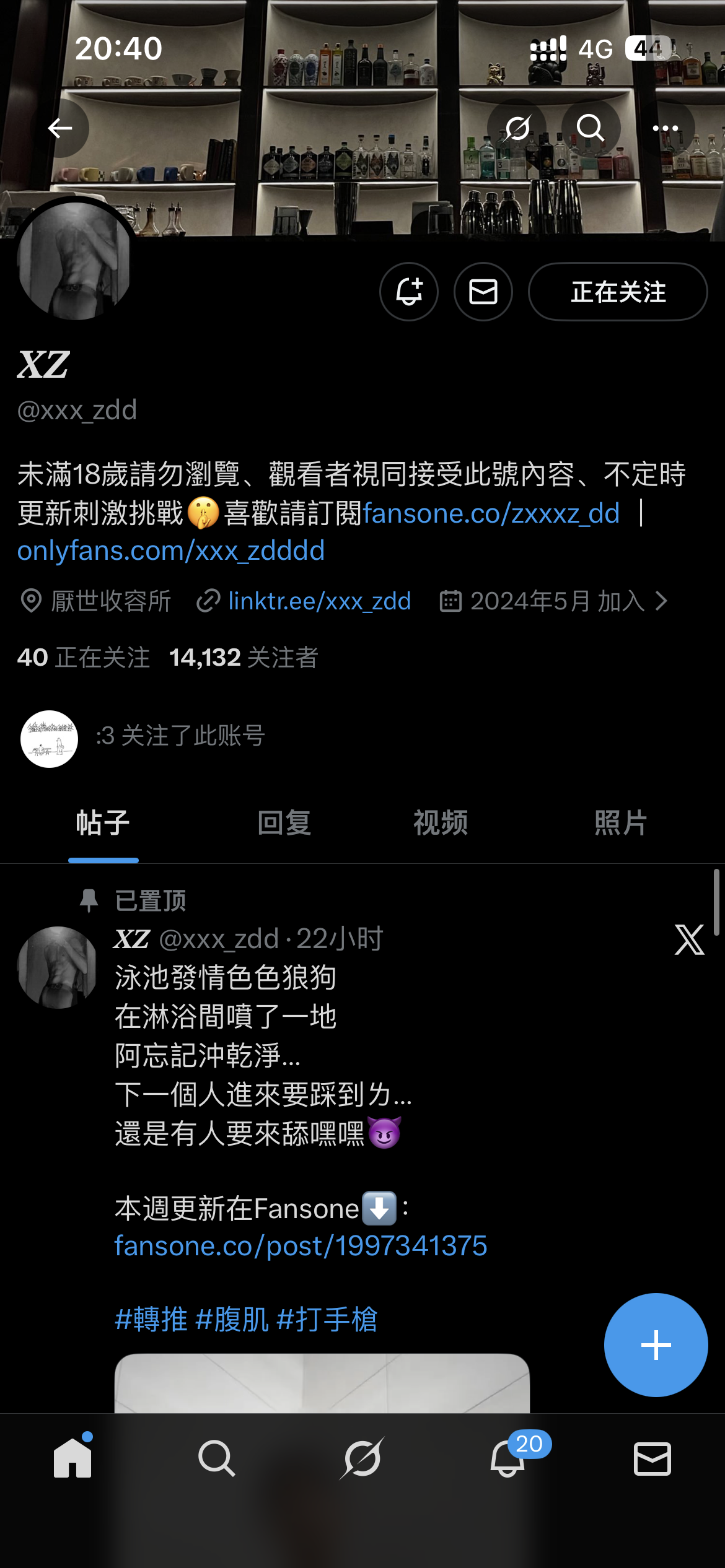725x1568 pixels.
Task: Turn on post notifications bell
Action: point(409,292)
